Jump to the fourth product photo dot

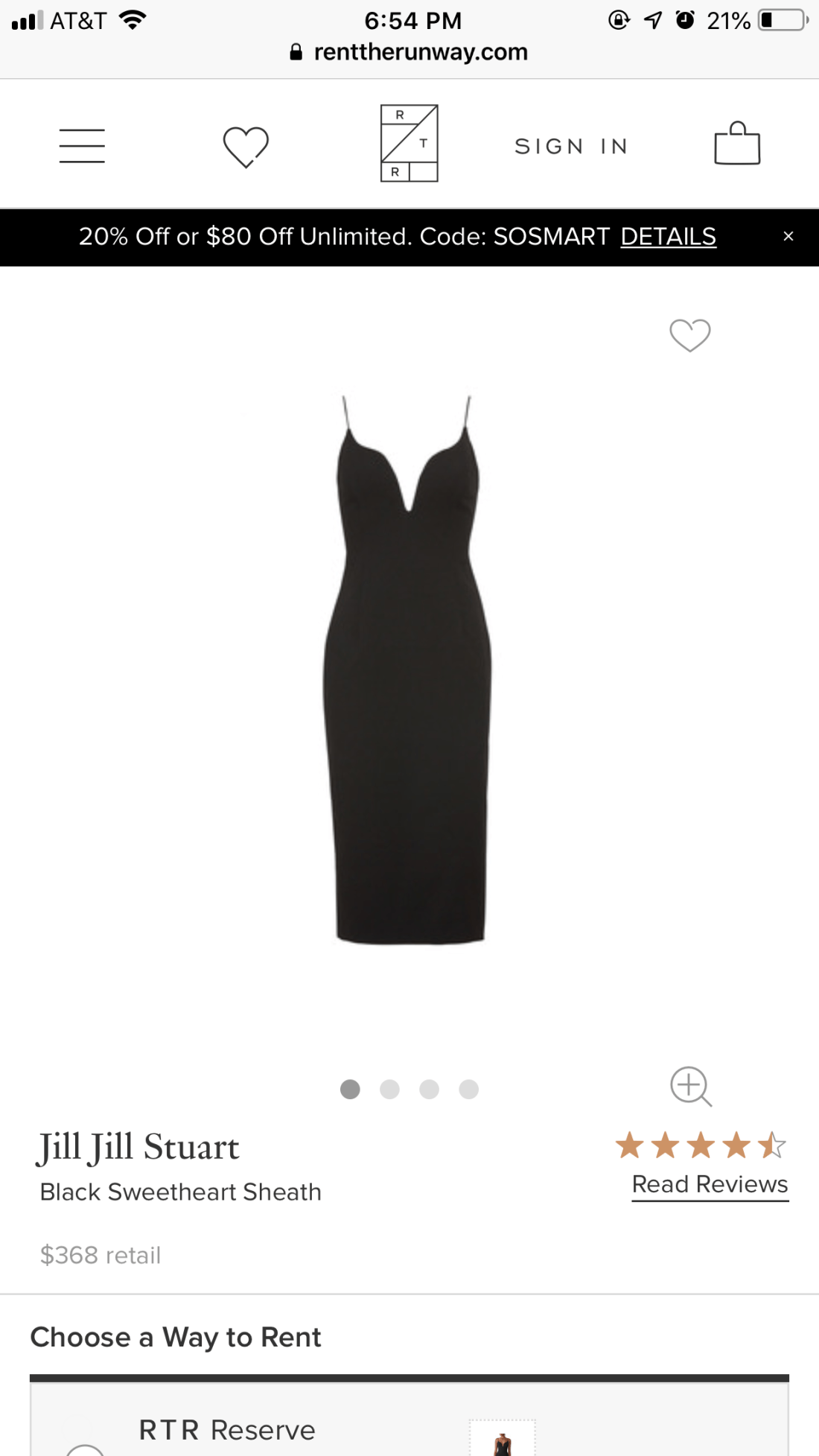pos(468,1090)
